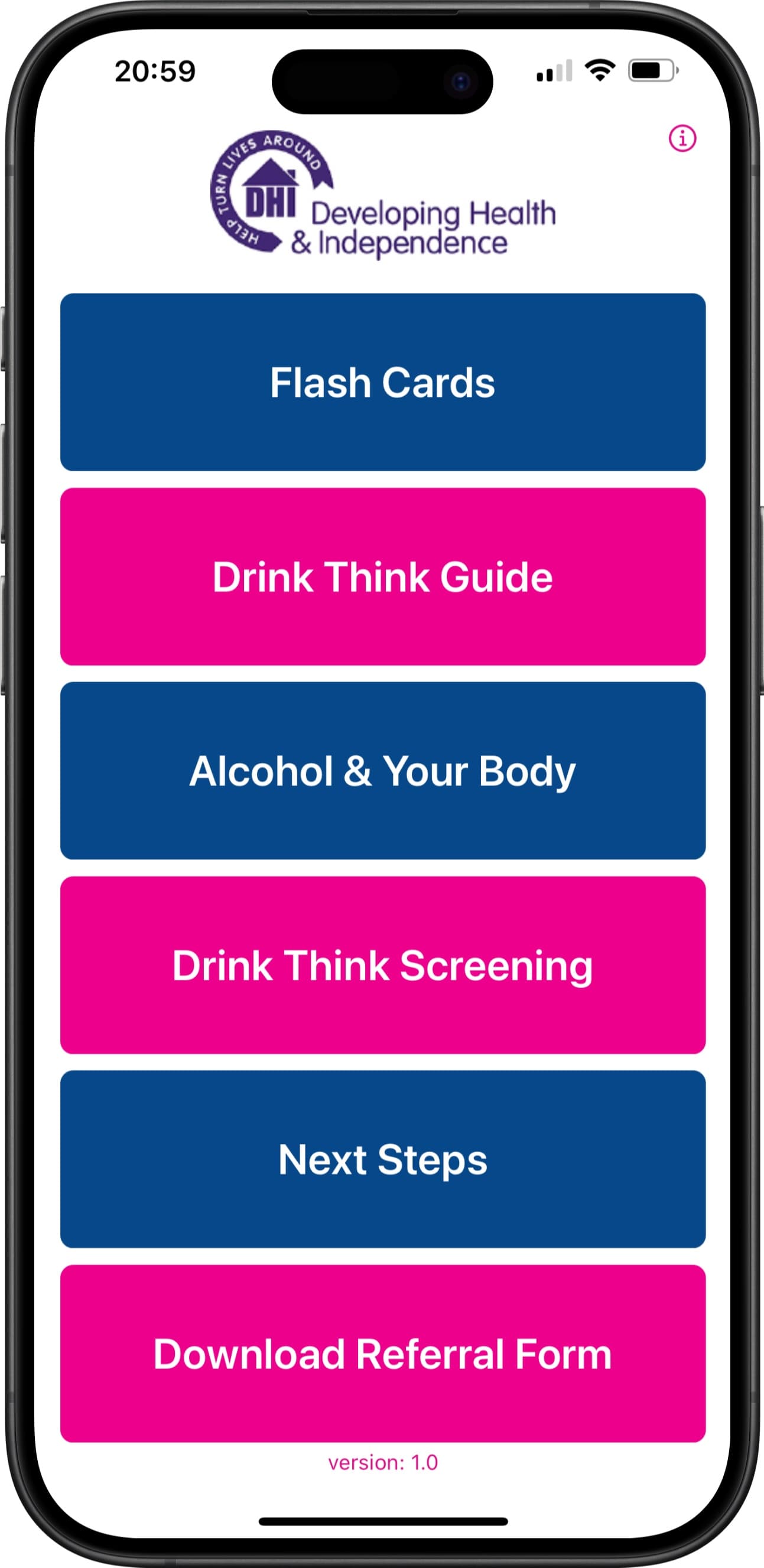This screenshot has height=1568, width=764.
Task: Open the info icon at top right
Action: point(682,139)
